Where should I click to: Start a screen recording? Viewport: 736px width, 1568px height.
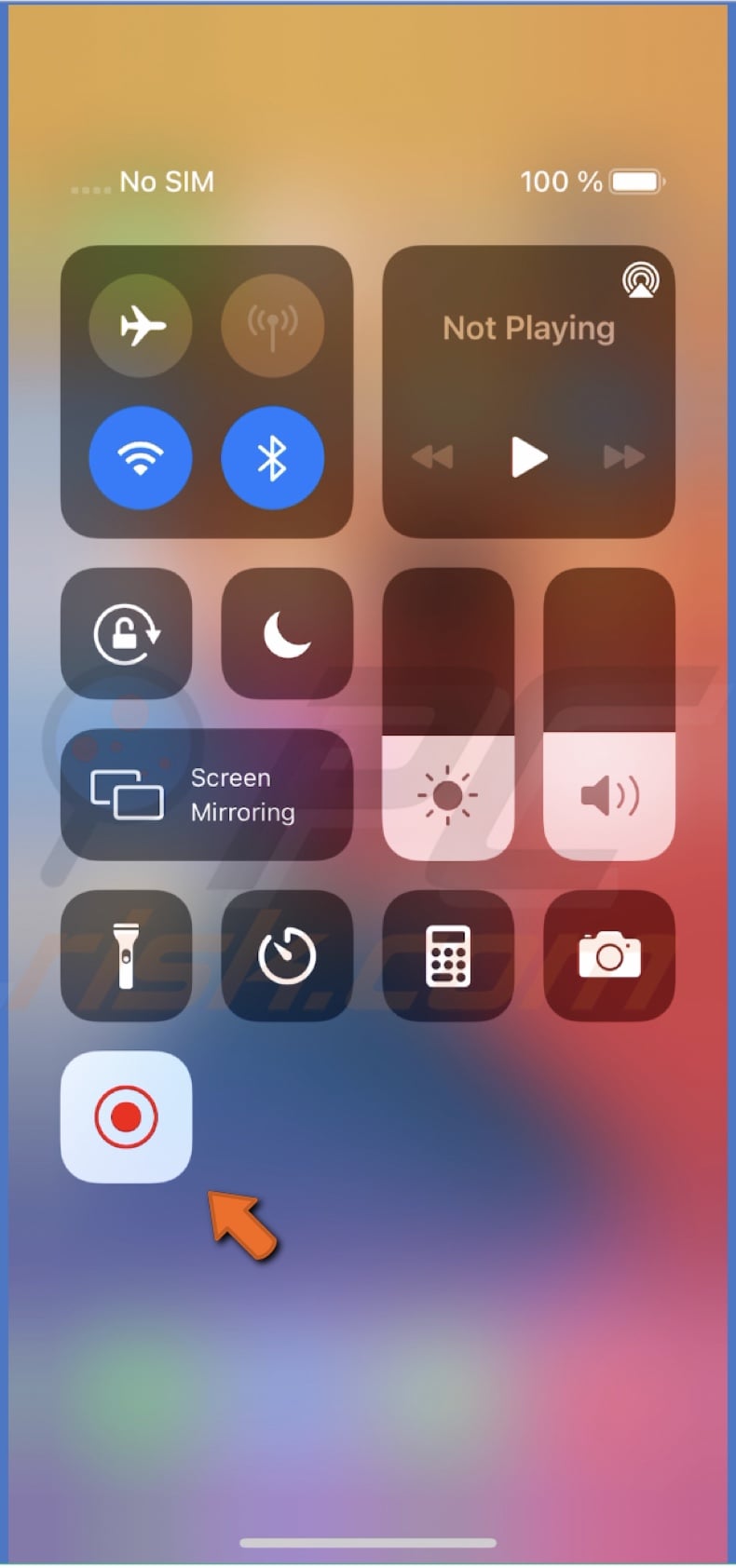tap(126, 1117)
